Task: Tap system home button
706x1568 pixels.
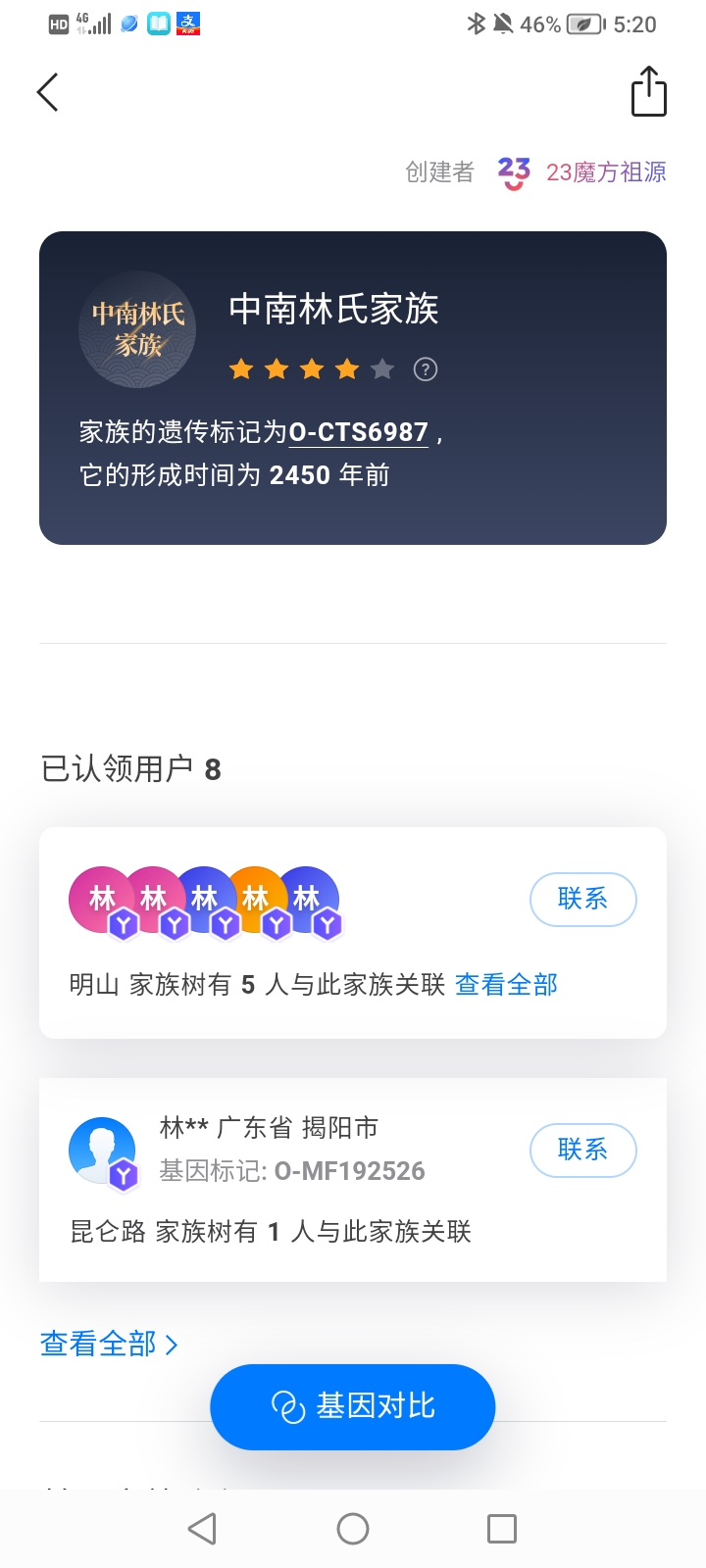Action: 353,1529
